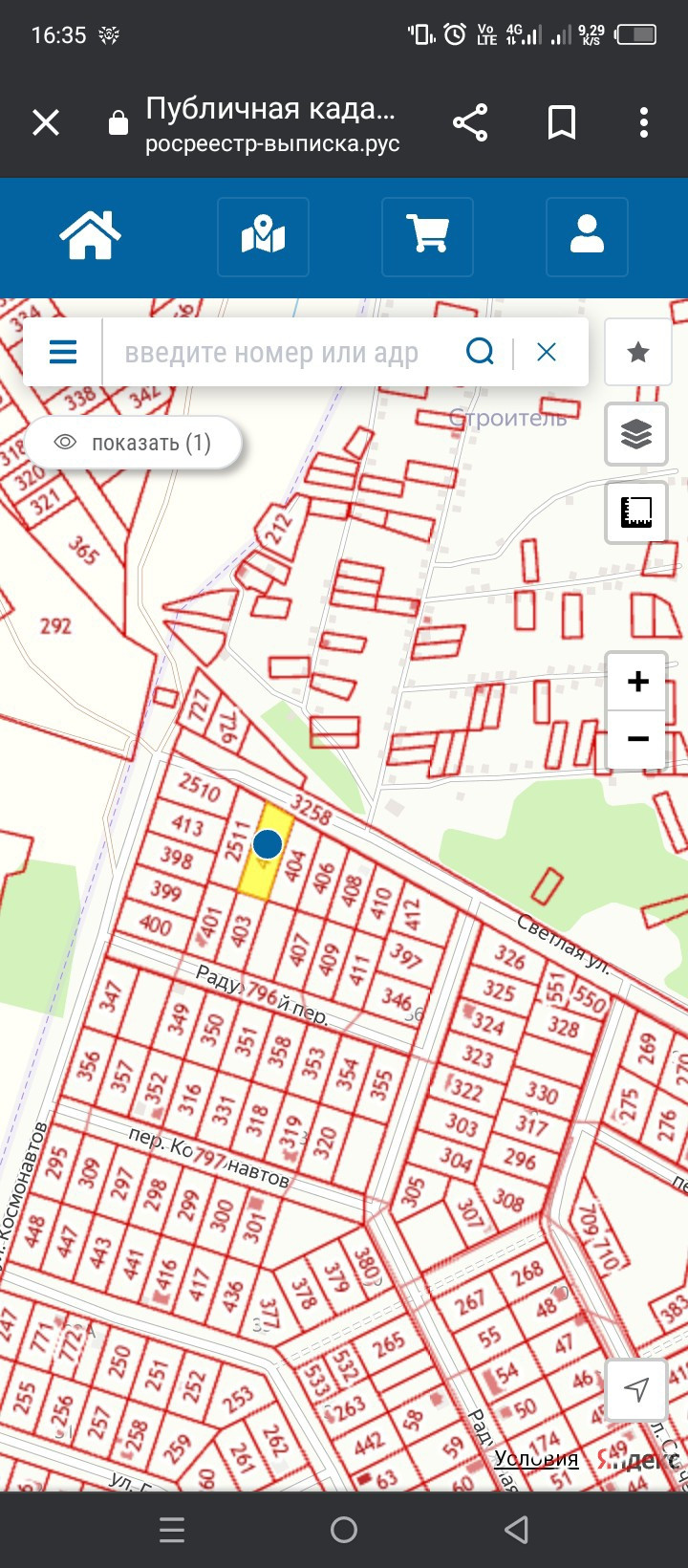Open the hamburger menu in search bar

[x=63, y=352]
